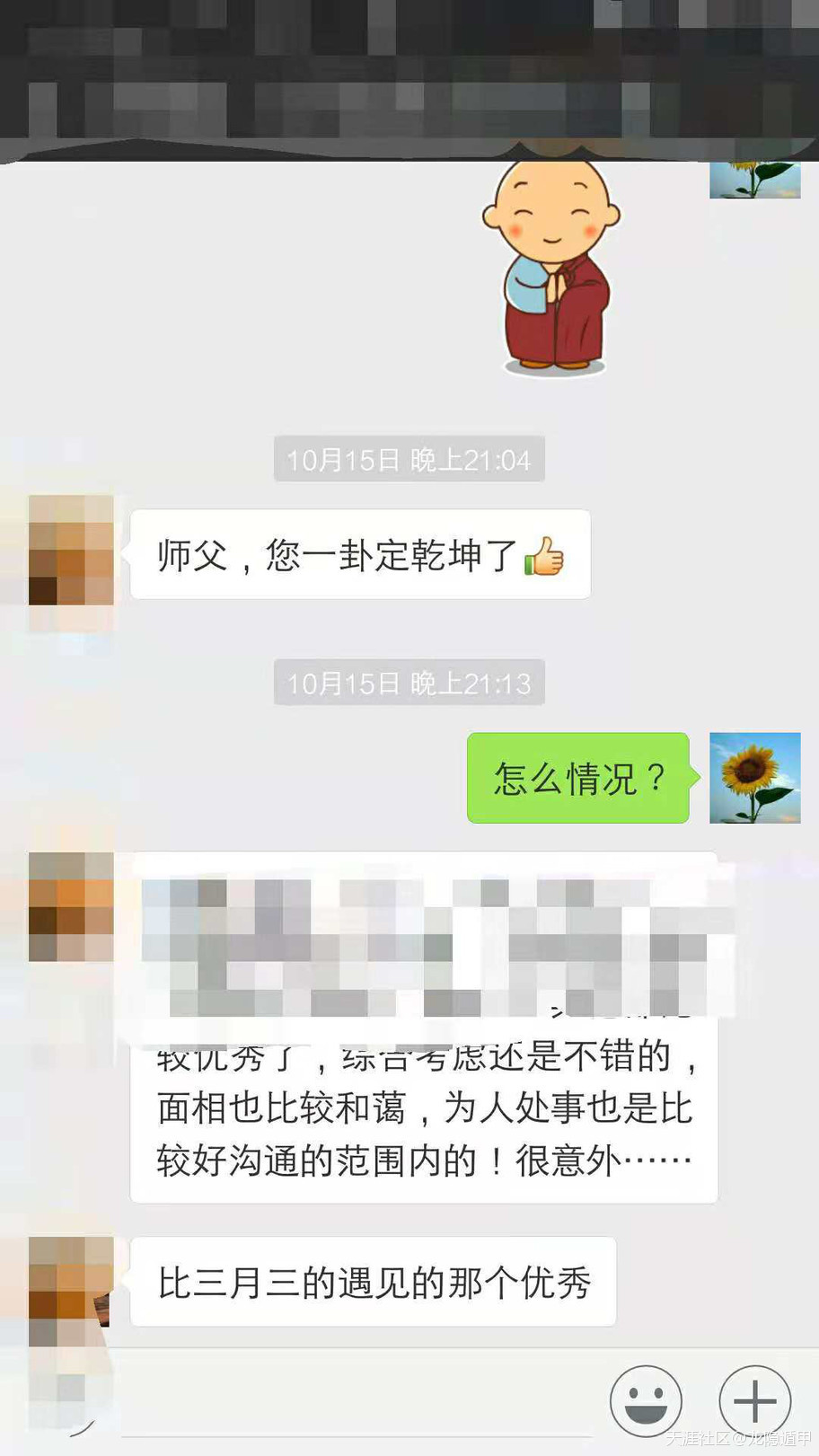Open the emoji sticker panel
This screenshot has width=819, height=1456.
pos(646,1401)
